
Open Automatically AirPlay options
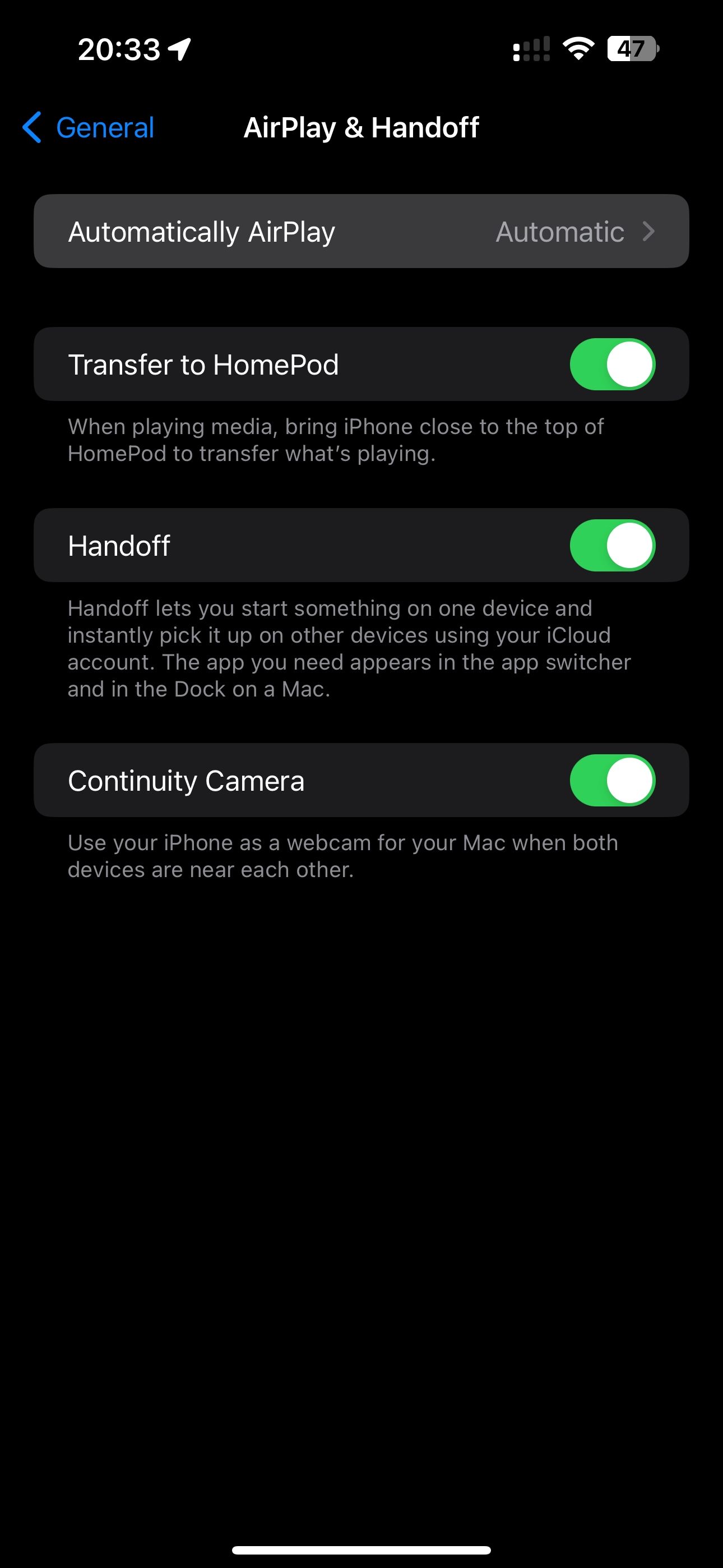(x=361, y=232)
